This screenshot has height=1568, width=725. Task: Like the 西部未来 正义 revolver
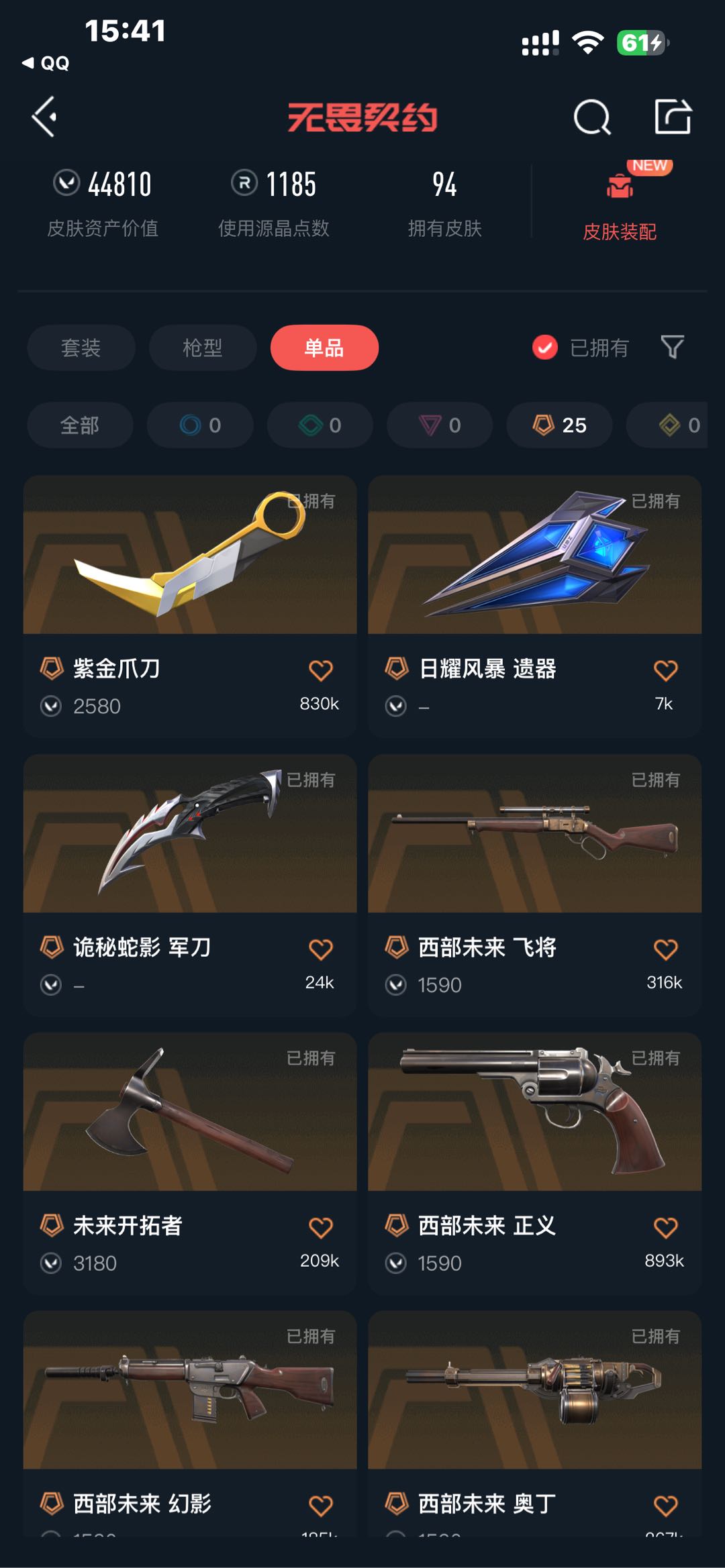[665, 1227]
